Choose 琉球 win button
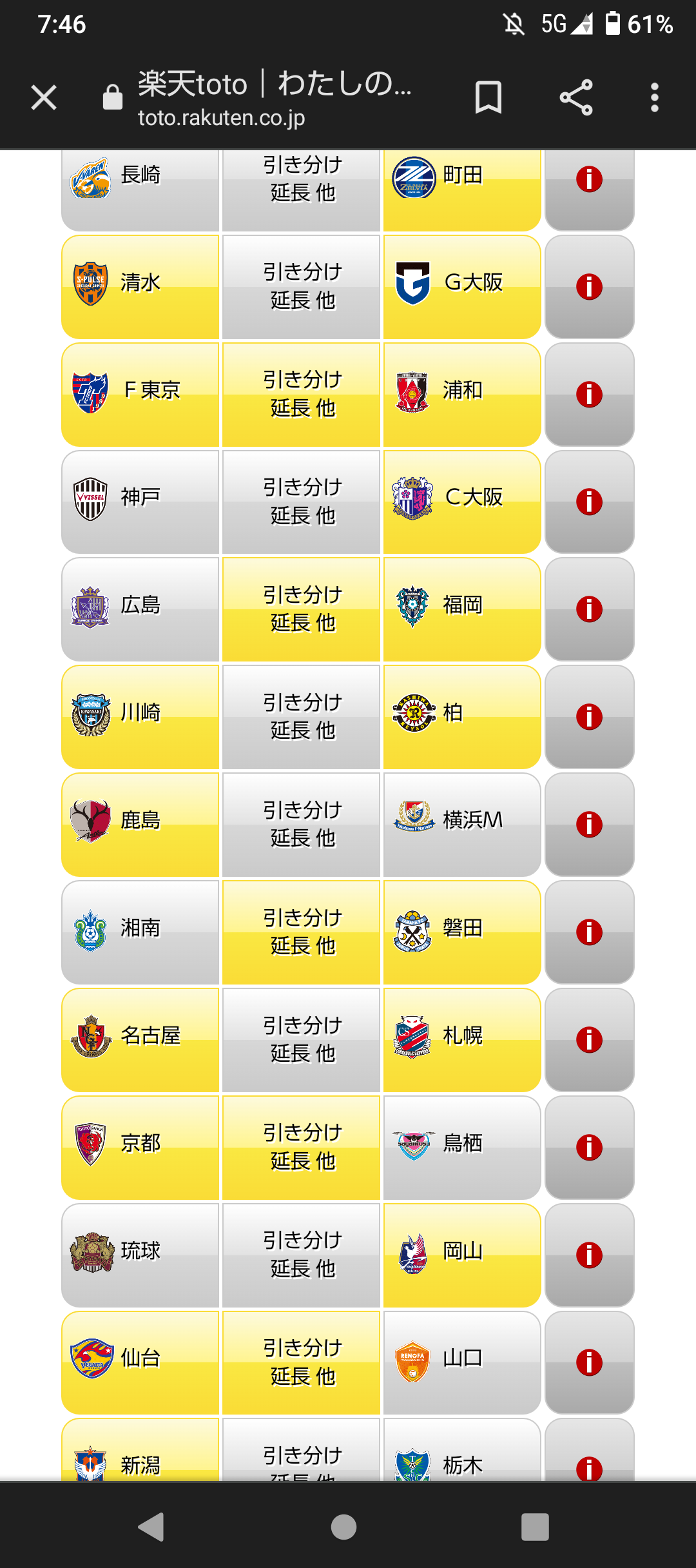The height and width of the screenshot is (1568, 696). click(140, 1255)
